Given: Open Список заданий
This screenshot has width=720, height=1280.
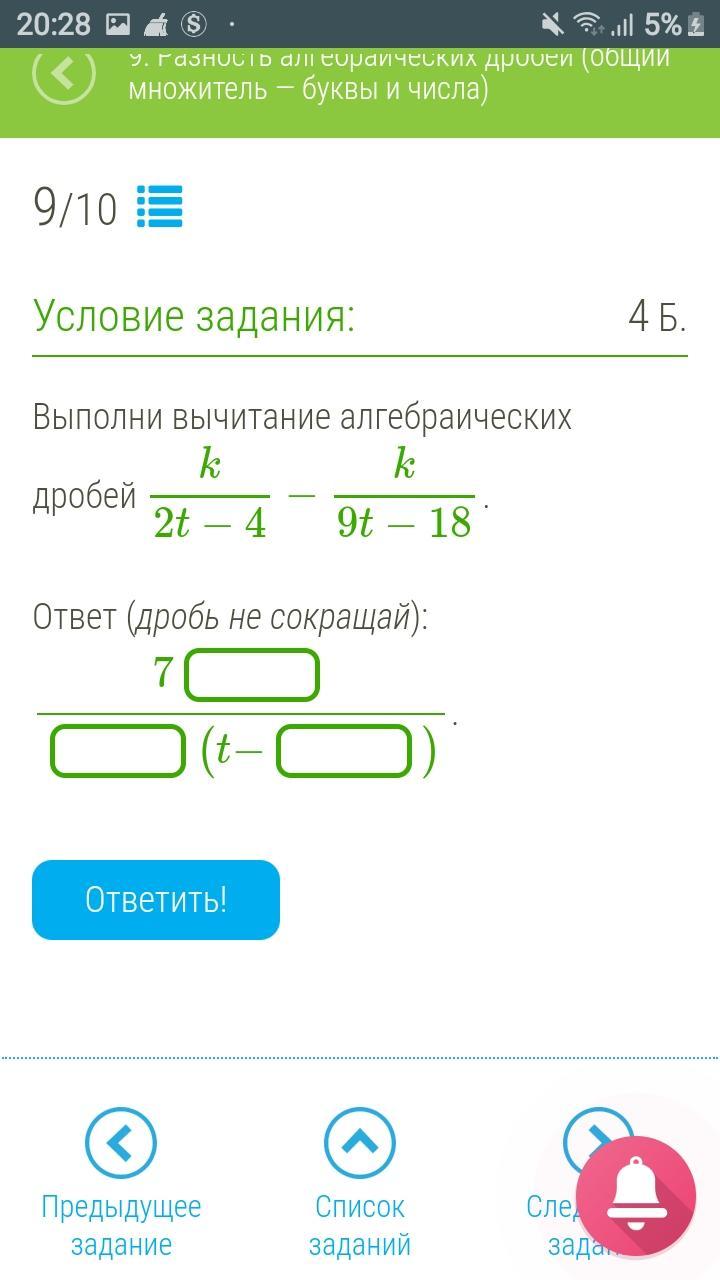Looking at the screenshot, I should 360,1183.
